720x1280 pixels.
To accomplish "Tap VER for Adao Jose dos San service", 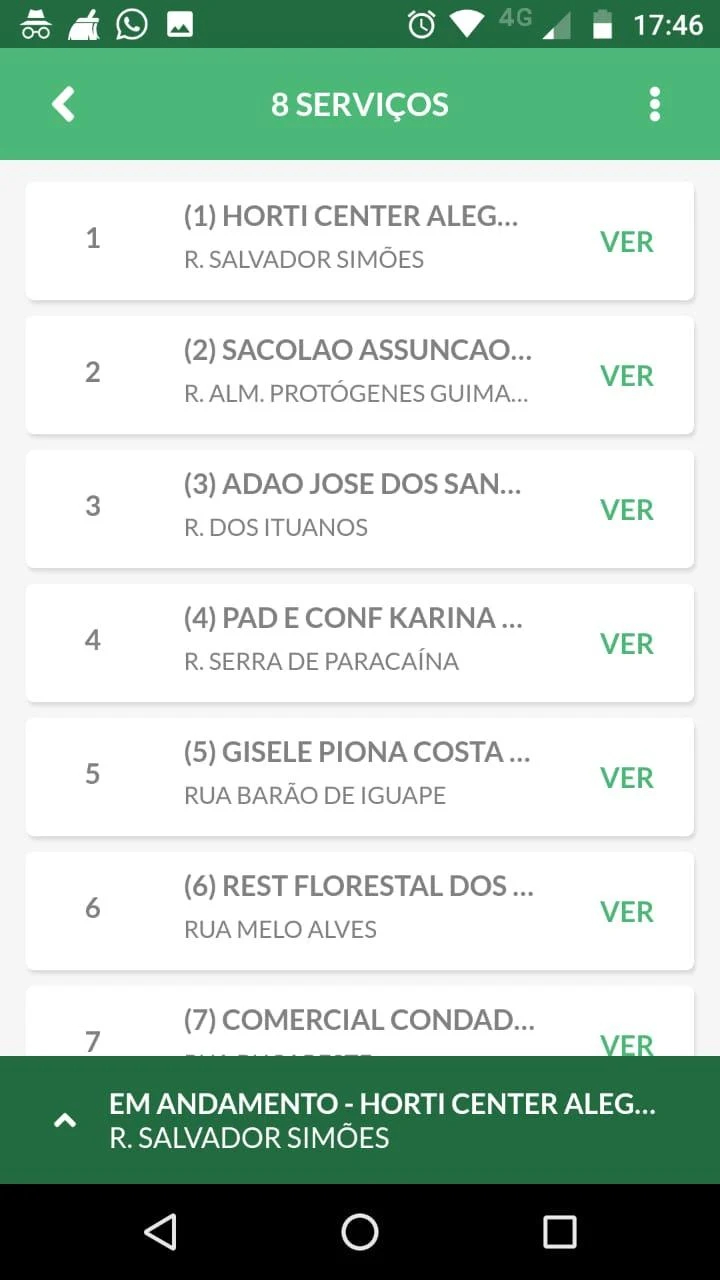I will (x=627, y=510).
